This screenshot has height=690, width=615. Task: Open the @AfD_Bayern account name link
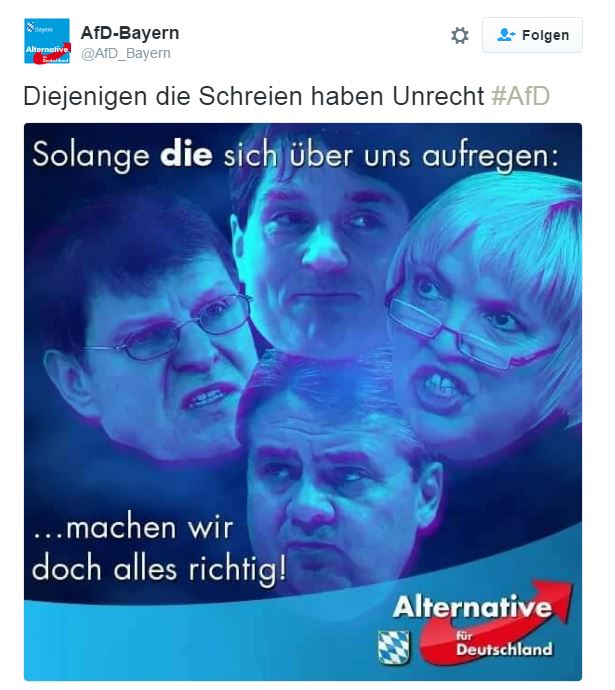[x=125, y=53]
